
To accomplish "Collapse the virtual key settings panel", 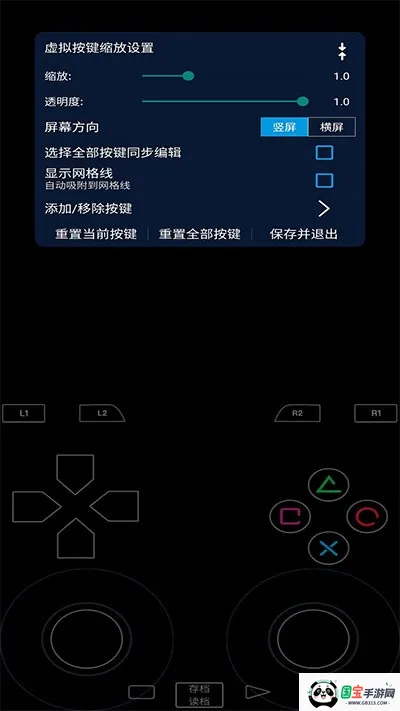I will coord(342,51).
